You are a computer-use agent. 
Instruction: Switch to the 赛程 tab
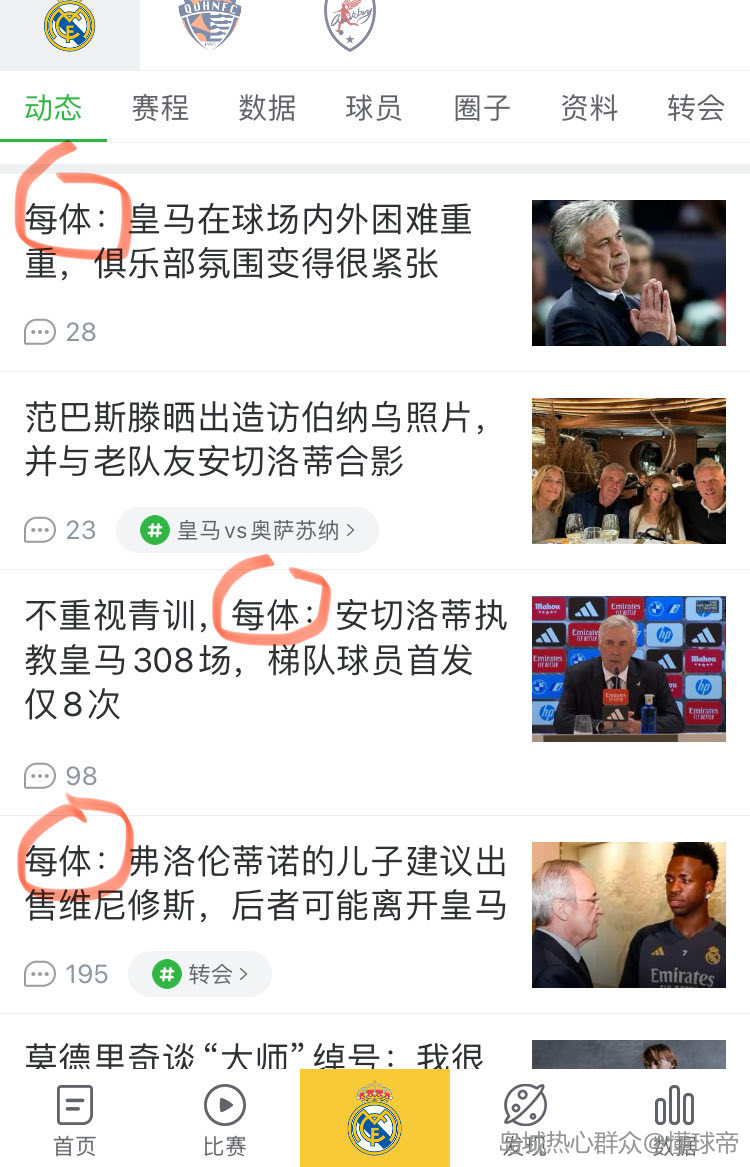tap(160, 107)
